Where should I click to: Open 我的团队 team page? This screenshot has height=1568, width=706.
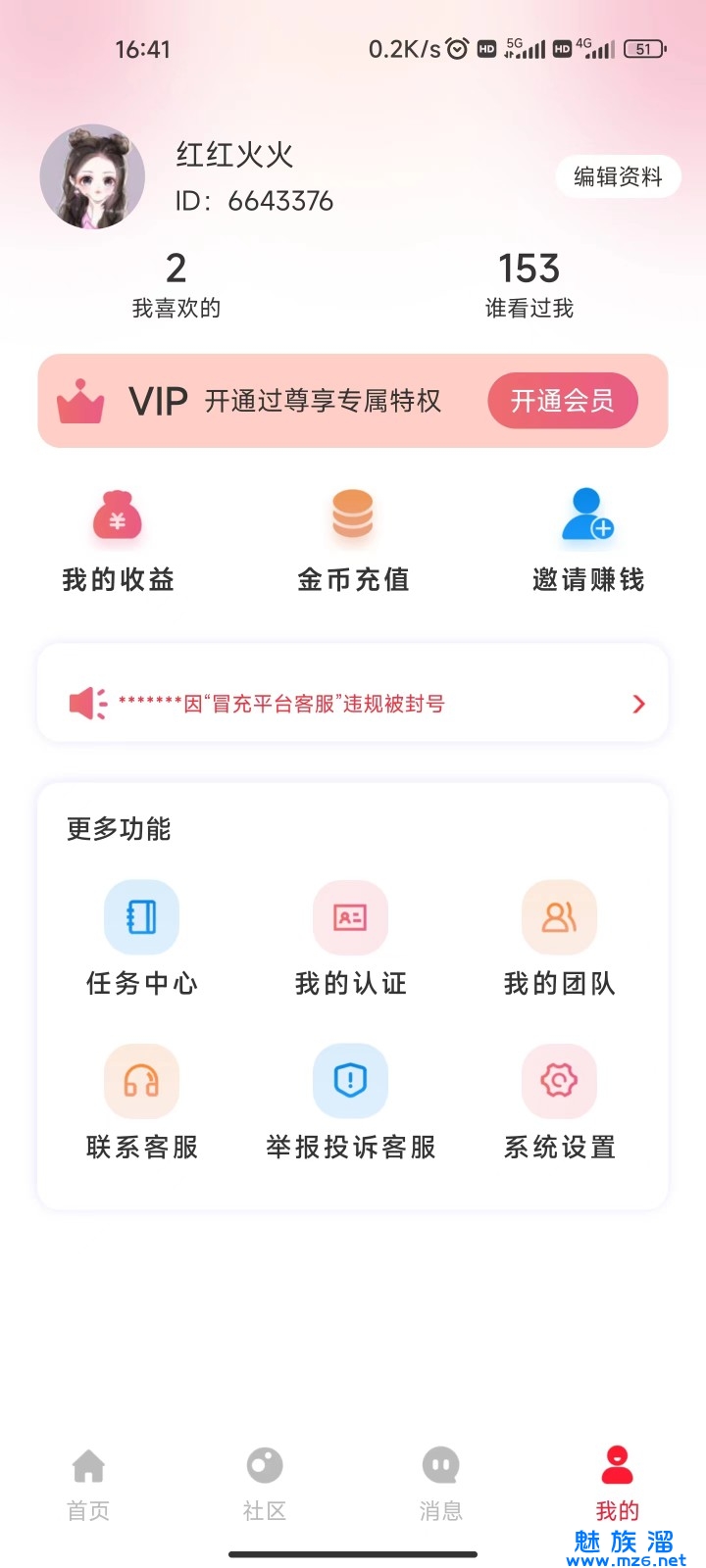coord(559,938)
